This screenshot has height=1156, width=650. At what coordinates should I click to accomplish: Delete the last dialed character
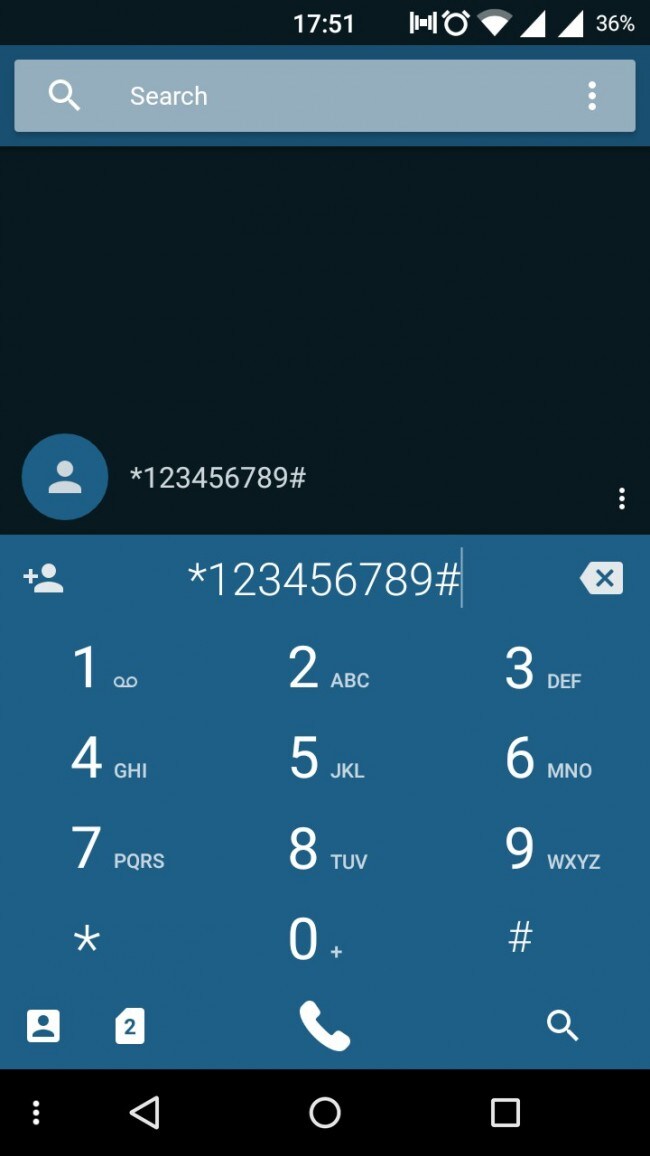click(x=601, y=578)
